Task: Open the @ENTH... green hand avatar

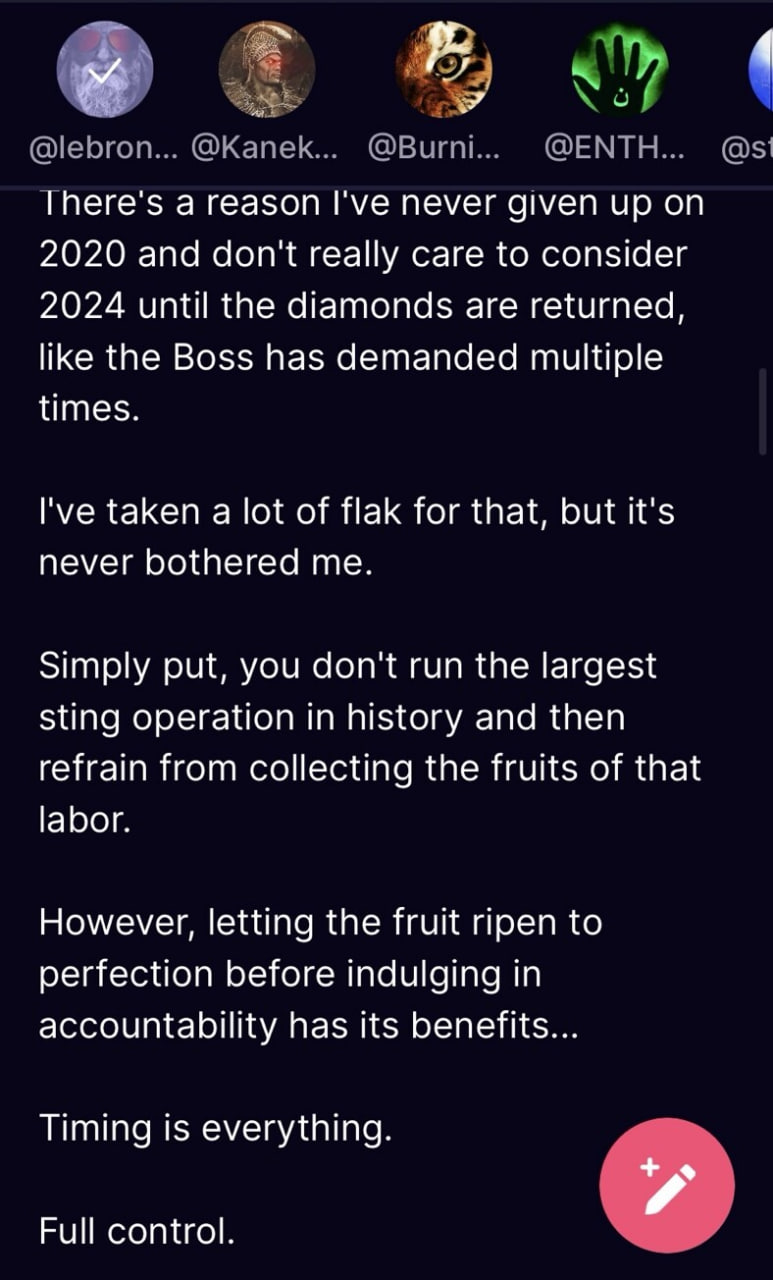Action: (618, 70)
